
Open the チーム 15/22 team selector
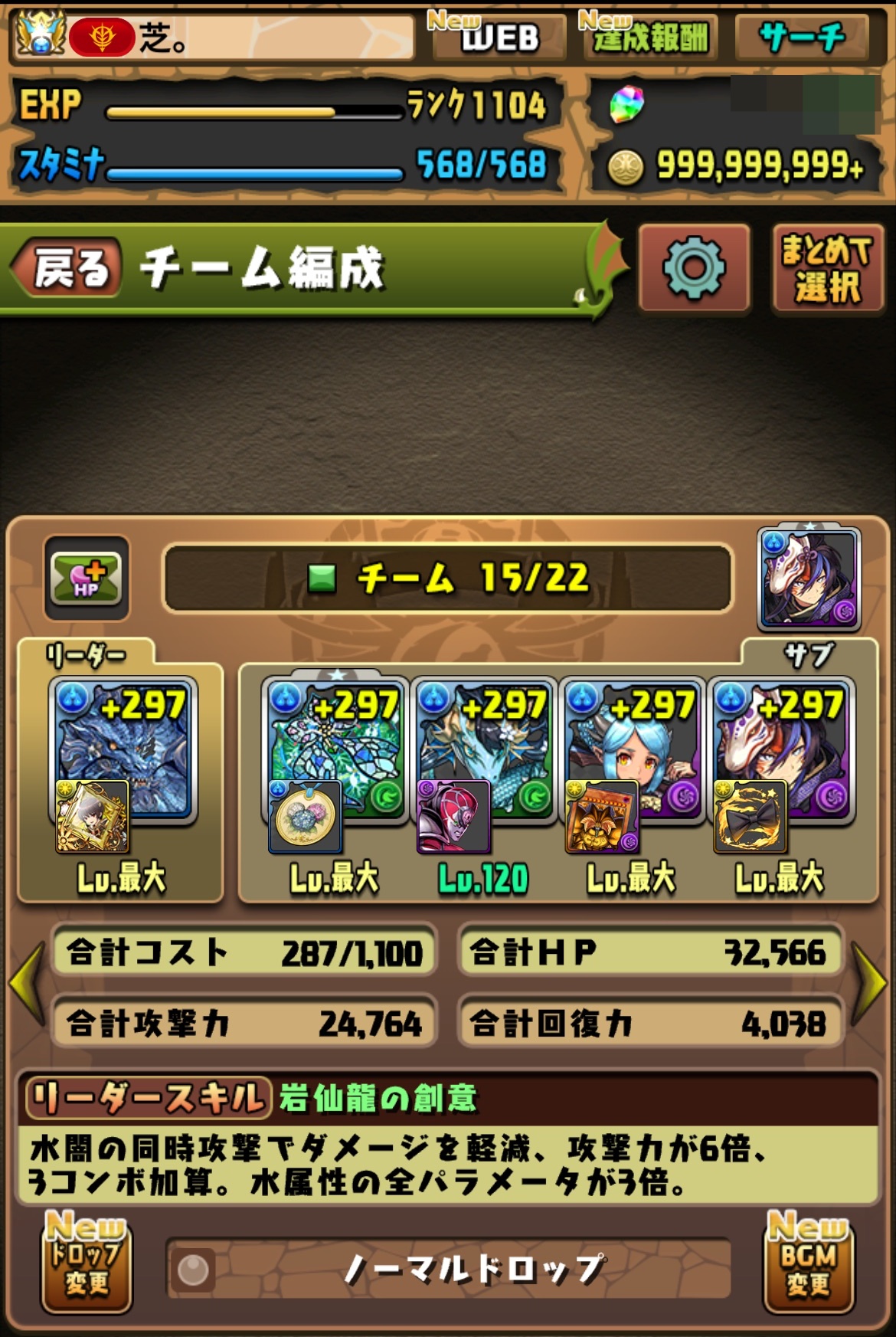[448, 578]
